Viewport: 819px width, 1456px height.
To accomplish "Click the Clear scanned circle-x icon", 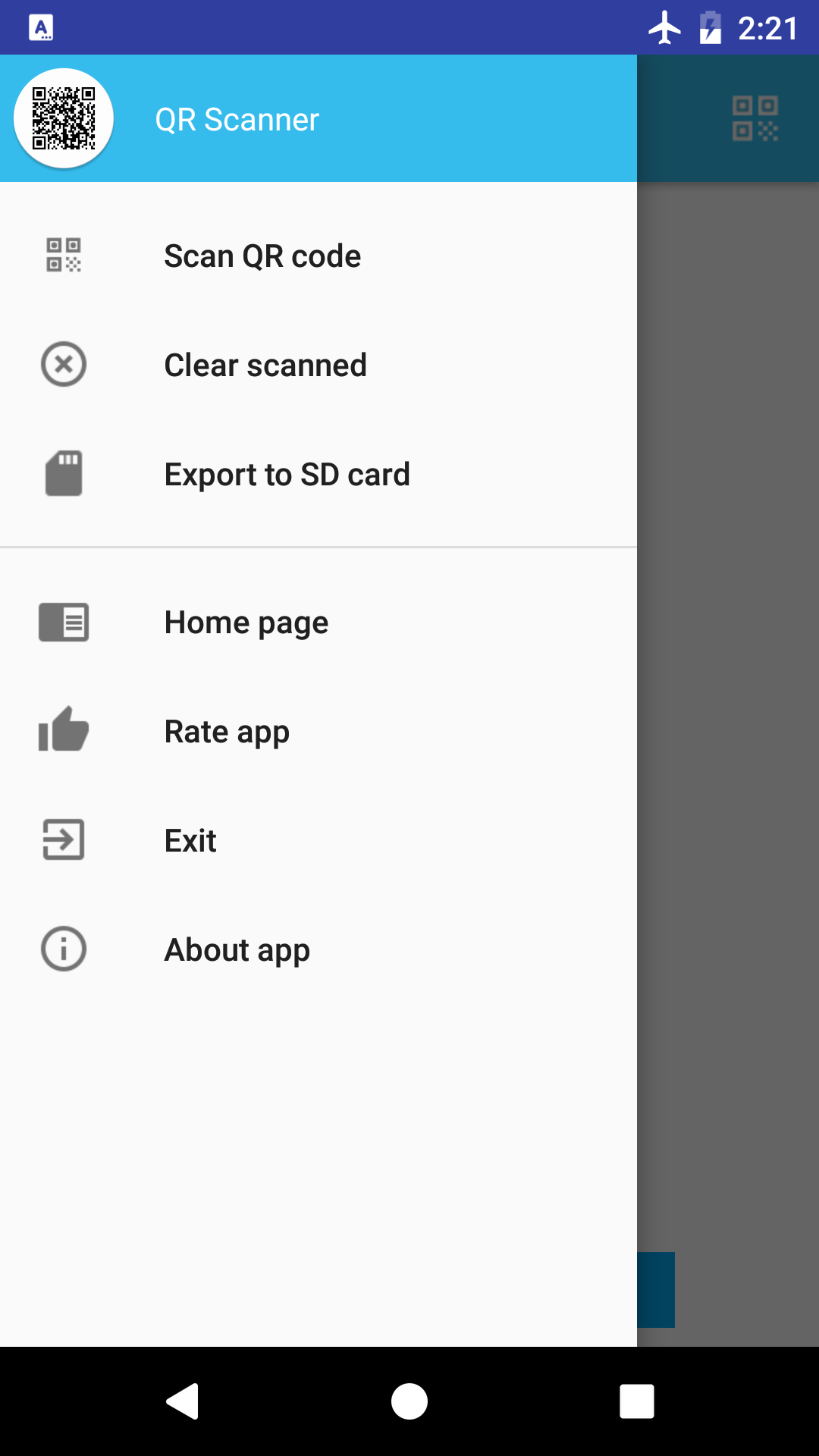I will pos(64,364).
